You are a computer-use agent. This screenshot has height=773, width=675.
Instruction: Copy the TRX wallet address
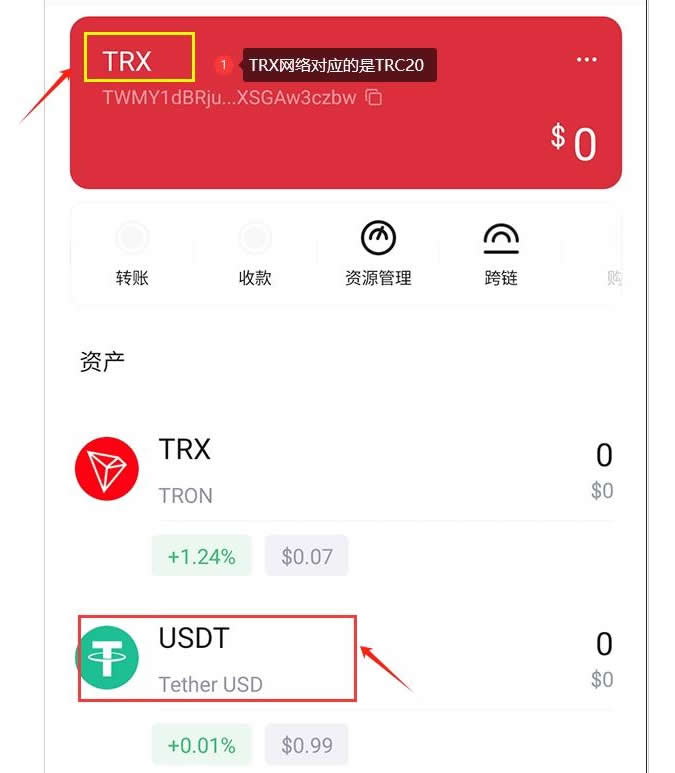click(x=373, y=98)
